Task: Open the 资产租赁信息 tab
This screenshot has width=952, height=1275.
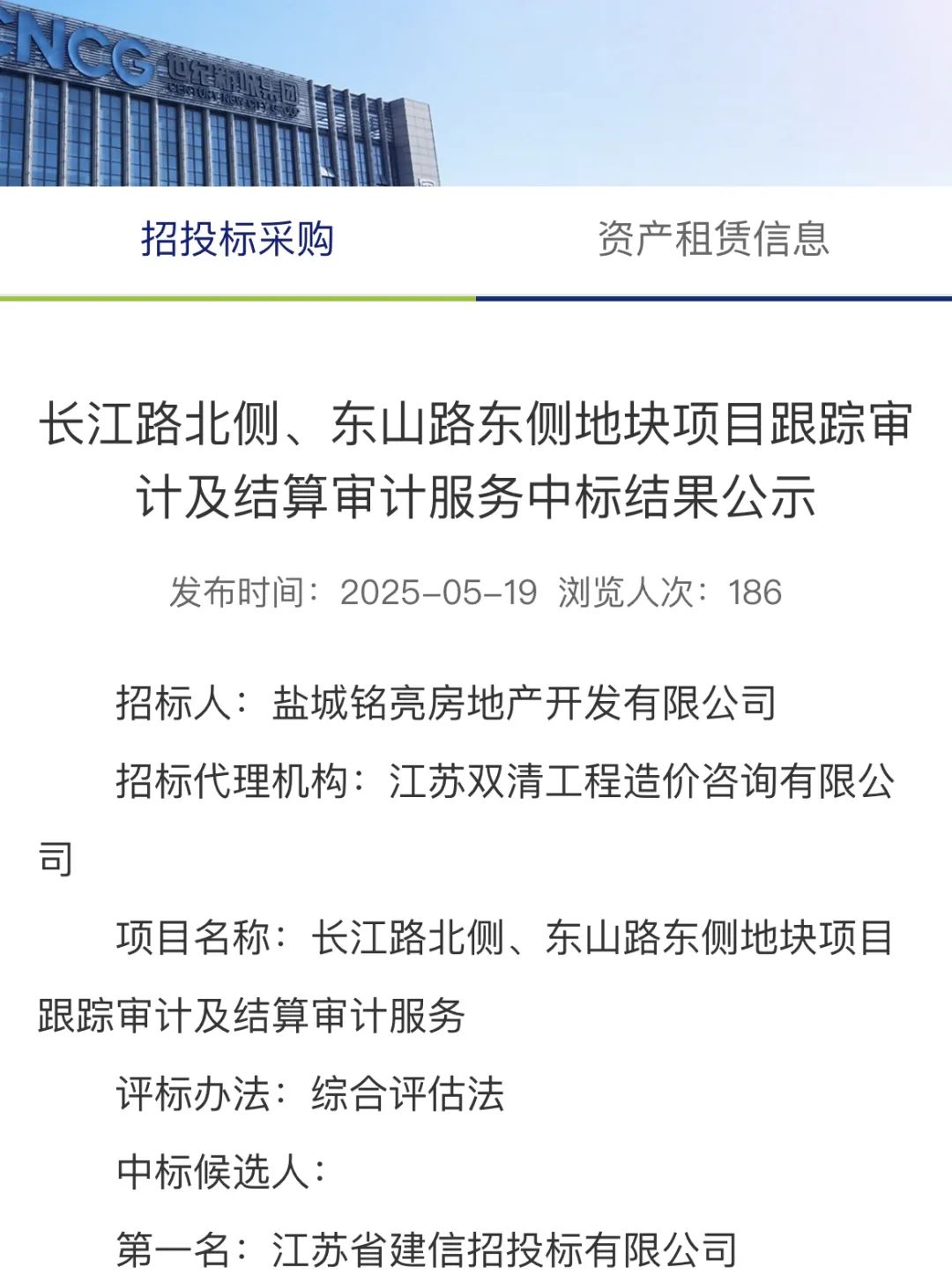Action: tap(713, 239)
